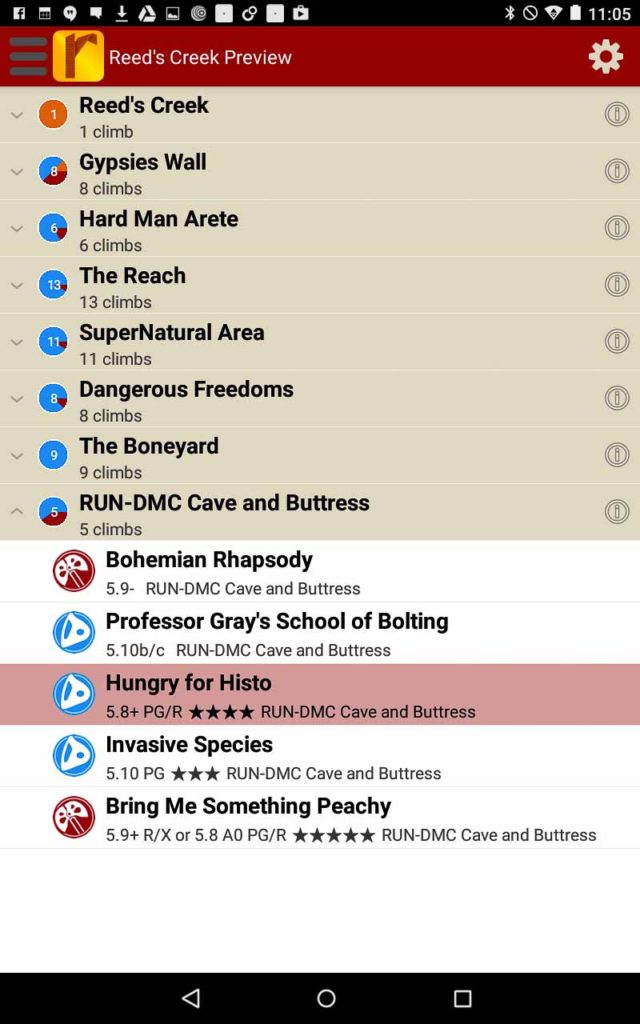
Task: Open the settings gear
Action: (605, 57)
